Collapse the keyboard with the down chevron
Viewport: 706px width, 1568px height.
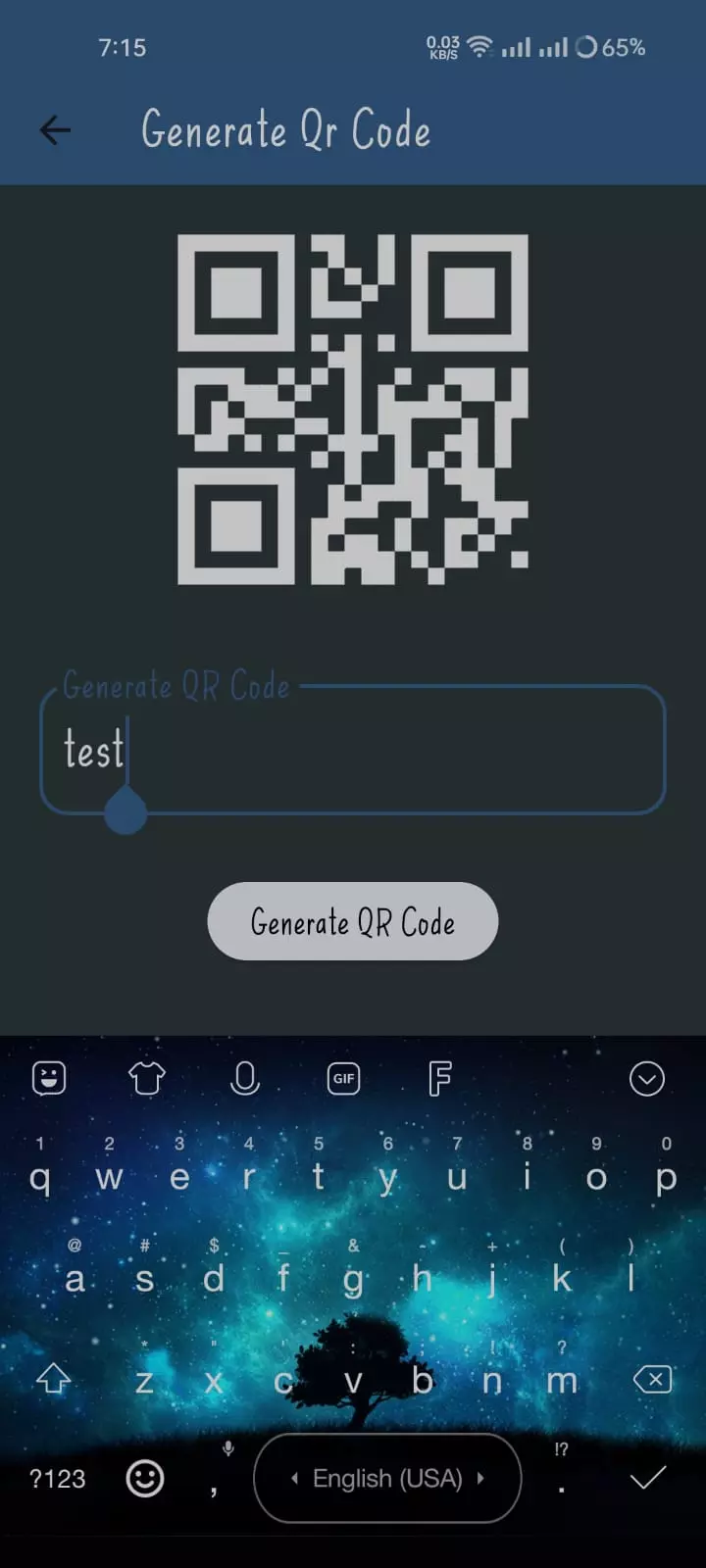pos(647,1079)
